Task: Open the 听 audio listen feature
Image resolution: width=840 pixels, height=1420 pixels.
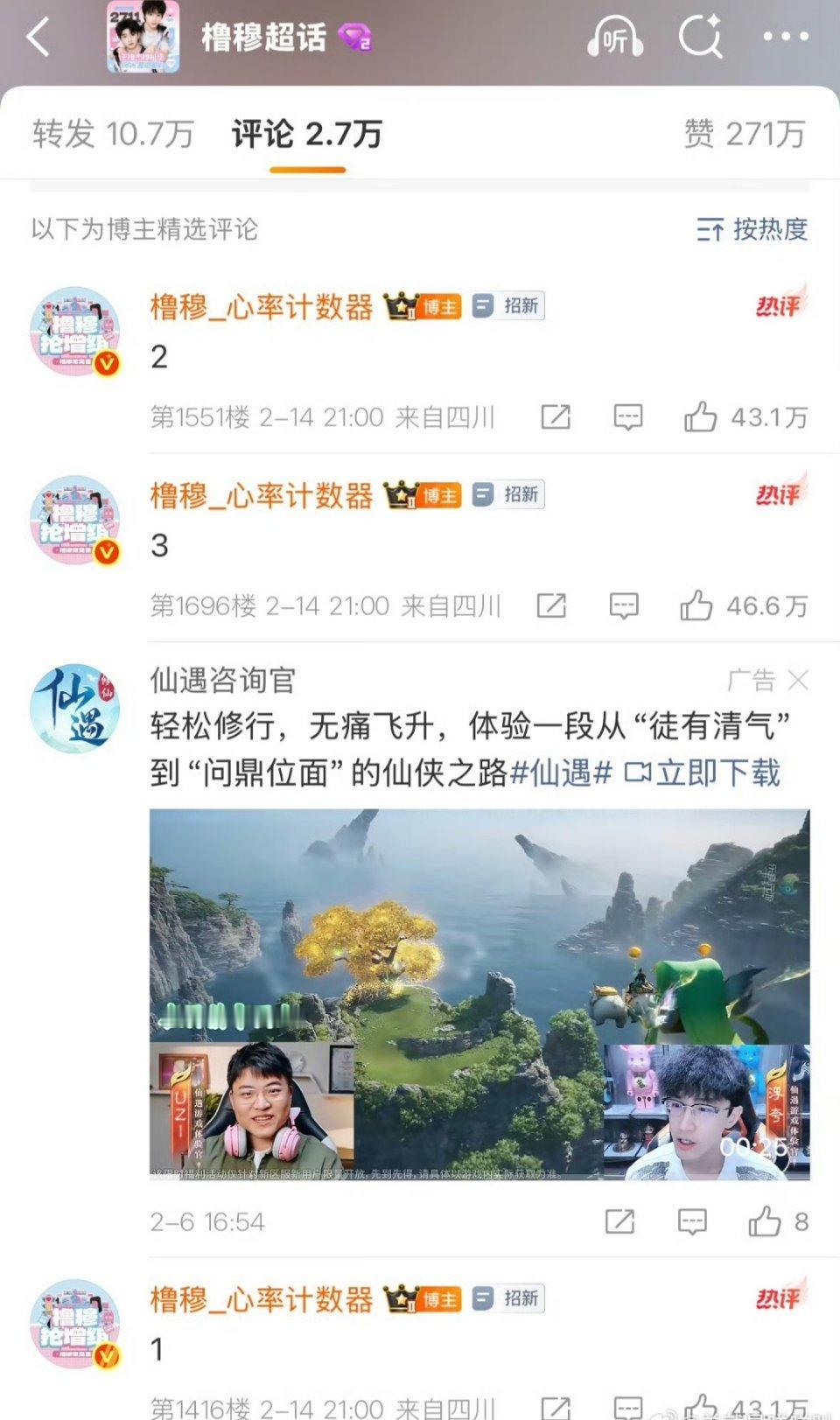Action: [x=615, y=37]
